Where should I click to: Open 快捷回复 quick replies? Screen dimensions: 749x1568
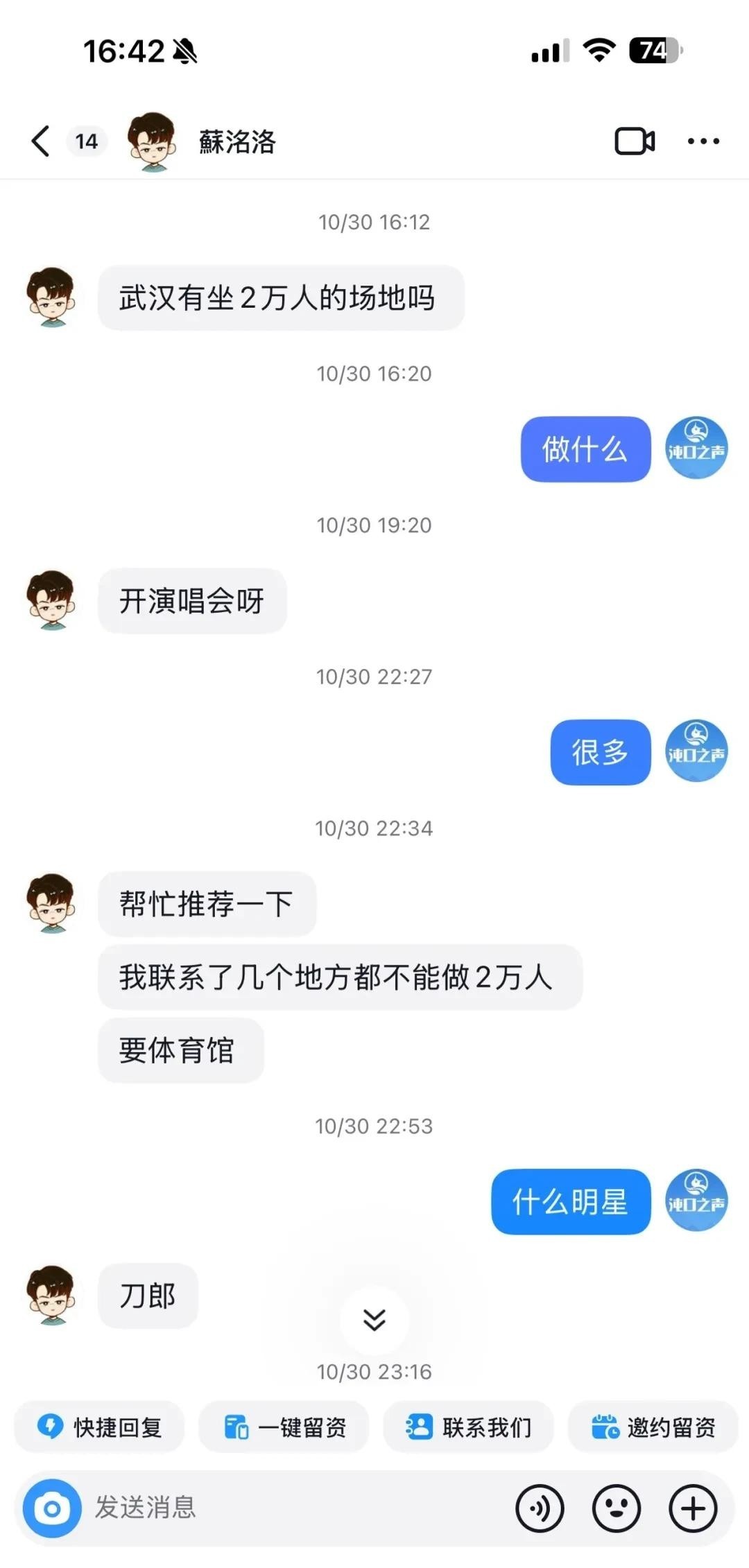pyautogui.click(x=99, y=1427)
